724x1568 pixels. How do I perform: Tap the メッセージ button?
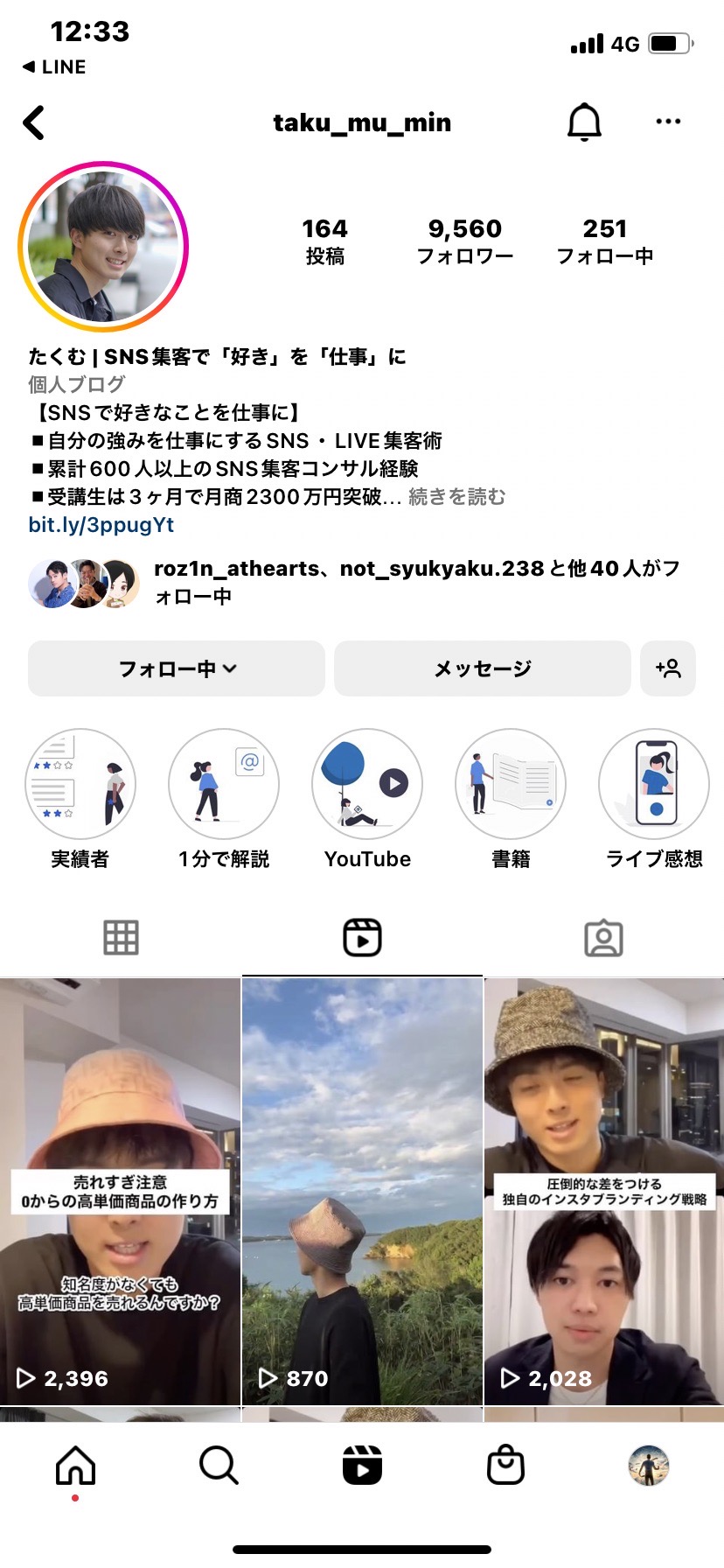click(x=483, y=668)
